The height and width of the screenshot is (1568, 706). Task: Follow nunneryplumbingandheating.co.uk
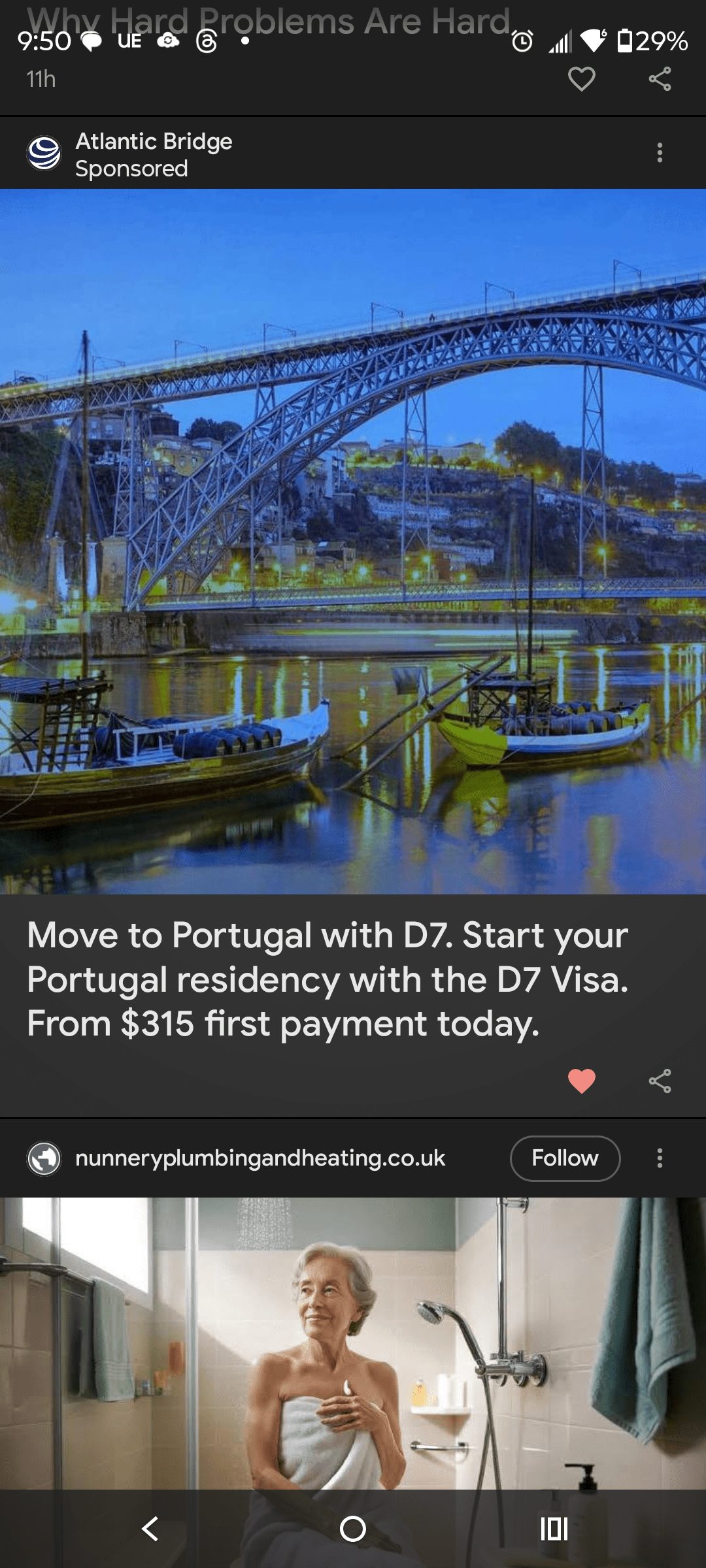click(565, 1158)
